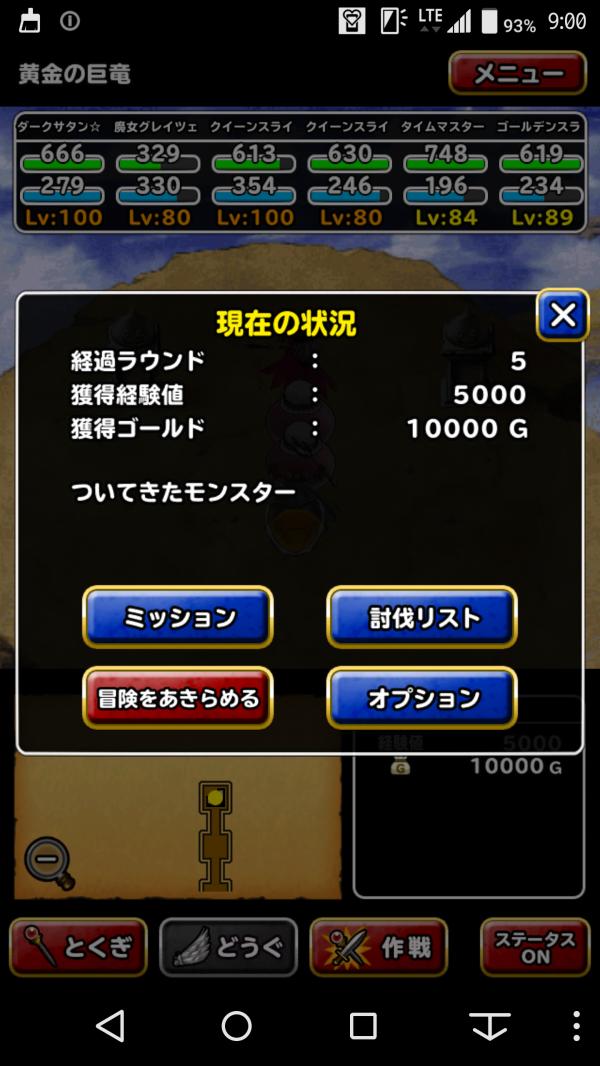Image resolution: width=600 pixels, height=1066 pixels.
Task: Select the とくぎ skills button
Action: click(x=78, y=947)
